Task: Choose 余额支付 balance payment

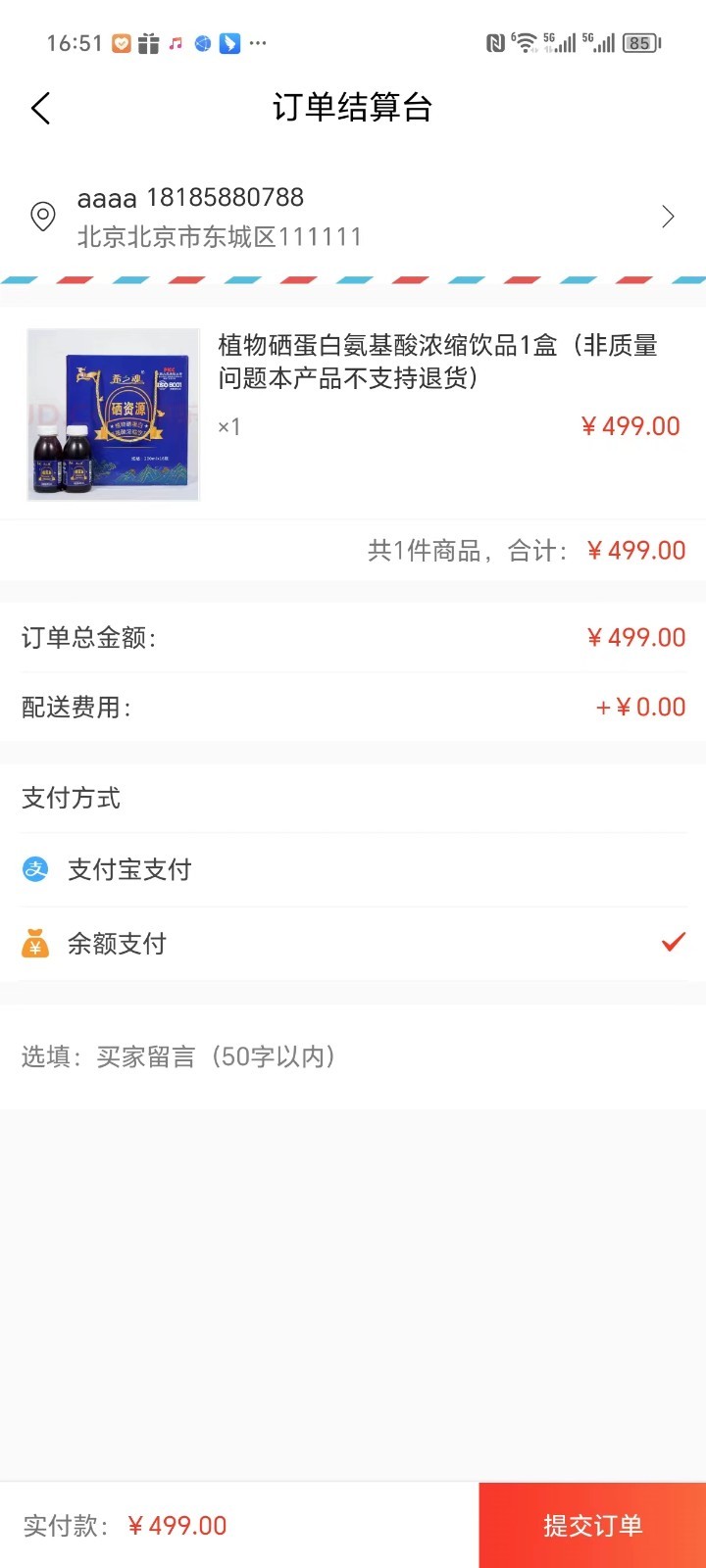Action: point(353,944)
